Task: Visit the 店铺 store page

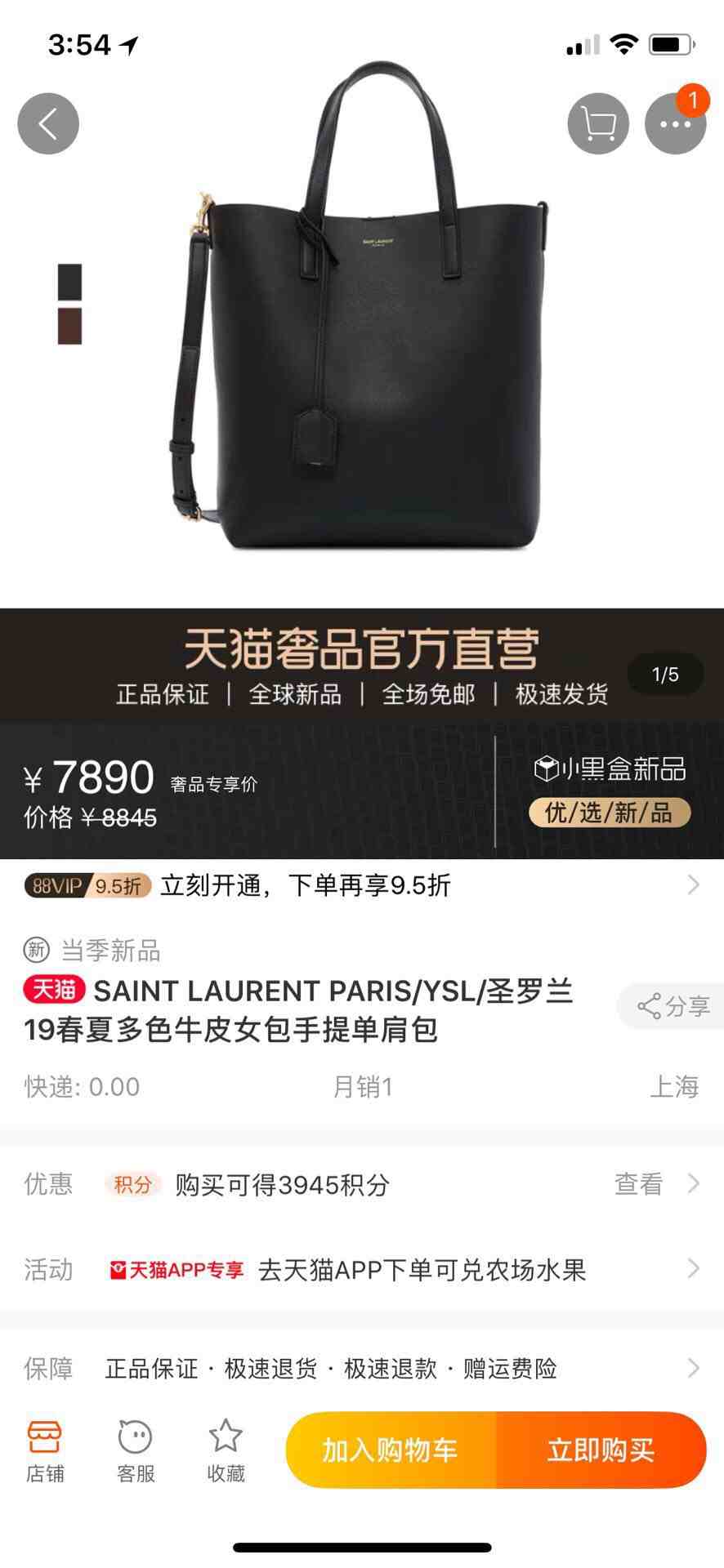Action: [x=45, y=1451]
